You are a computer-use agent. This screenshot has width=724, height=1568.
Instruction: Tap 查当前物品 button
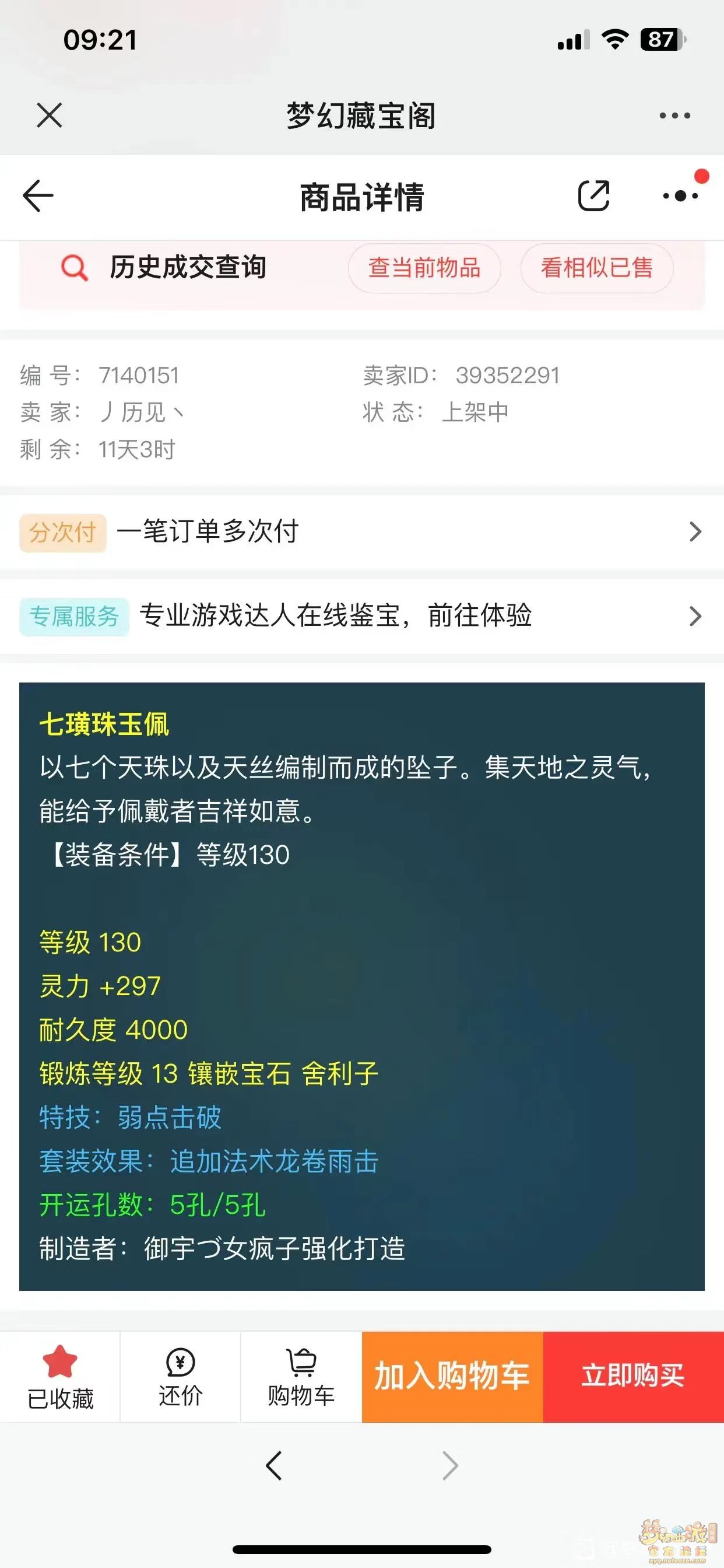pos(424,268)
